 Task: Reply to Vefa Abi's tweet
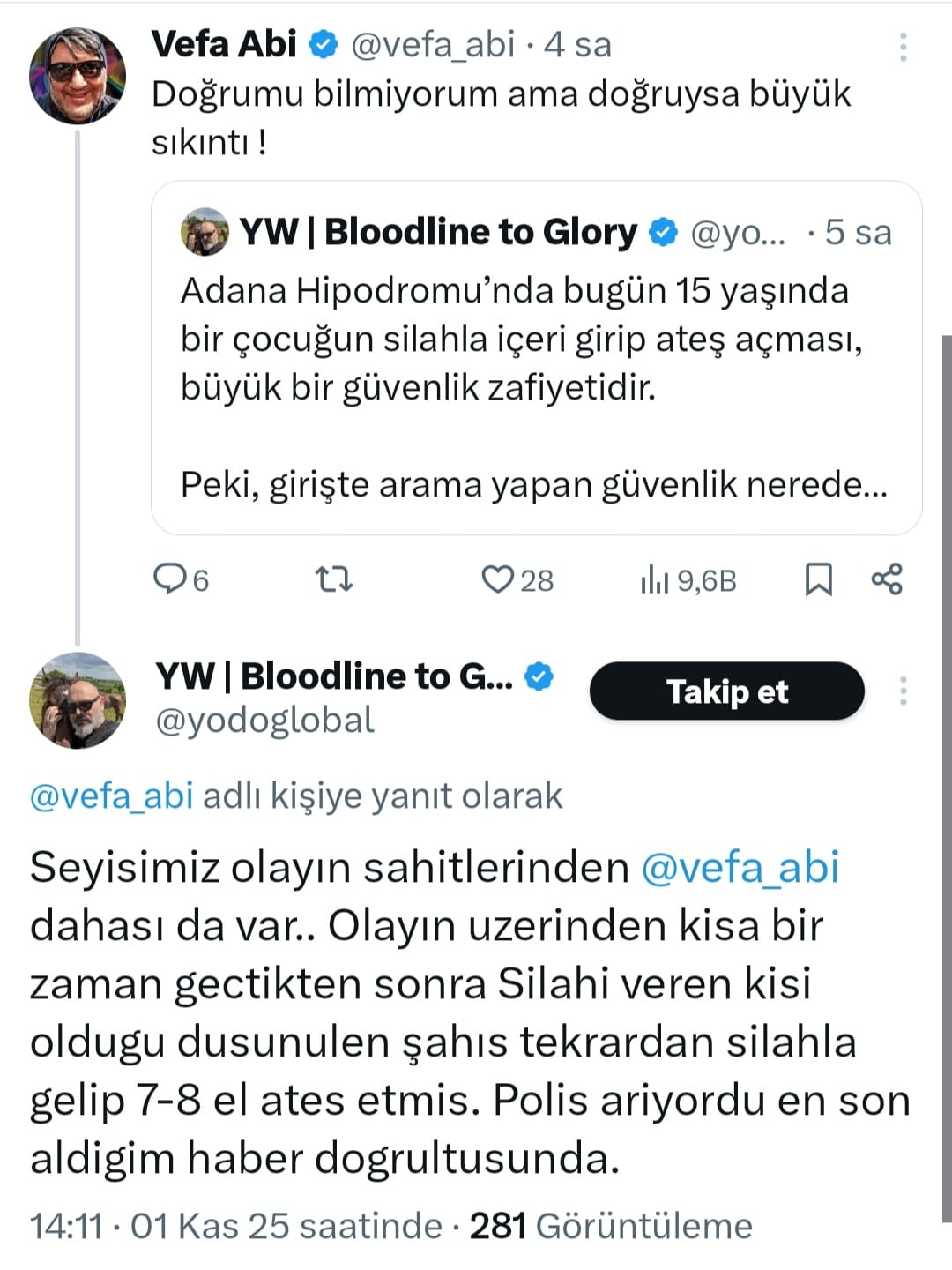[170, 579]
